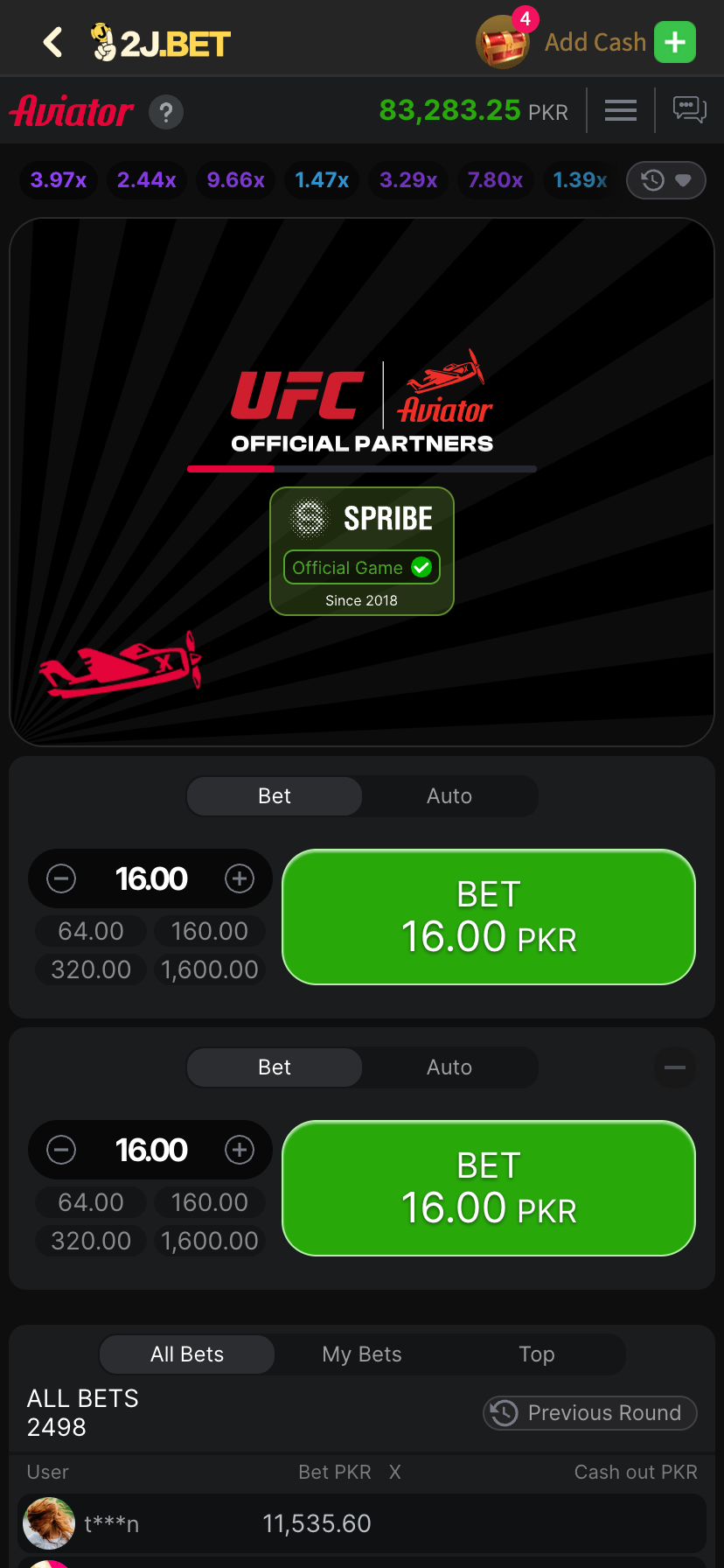Set the second bet to 1,600.00

tap(210, 1241)
